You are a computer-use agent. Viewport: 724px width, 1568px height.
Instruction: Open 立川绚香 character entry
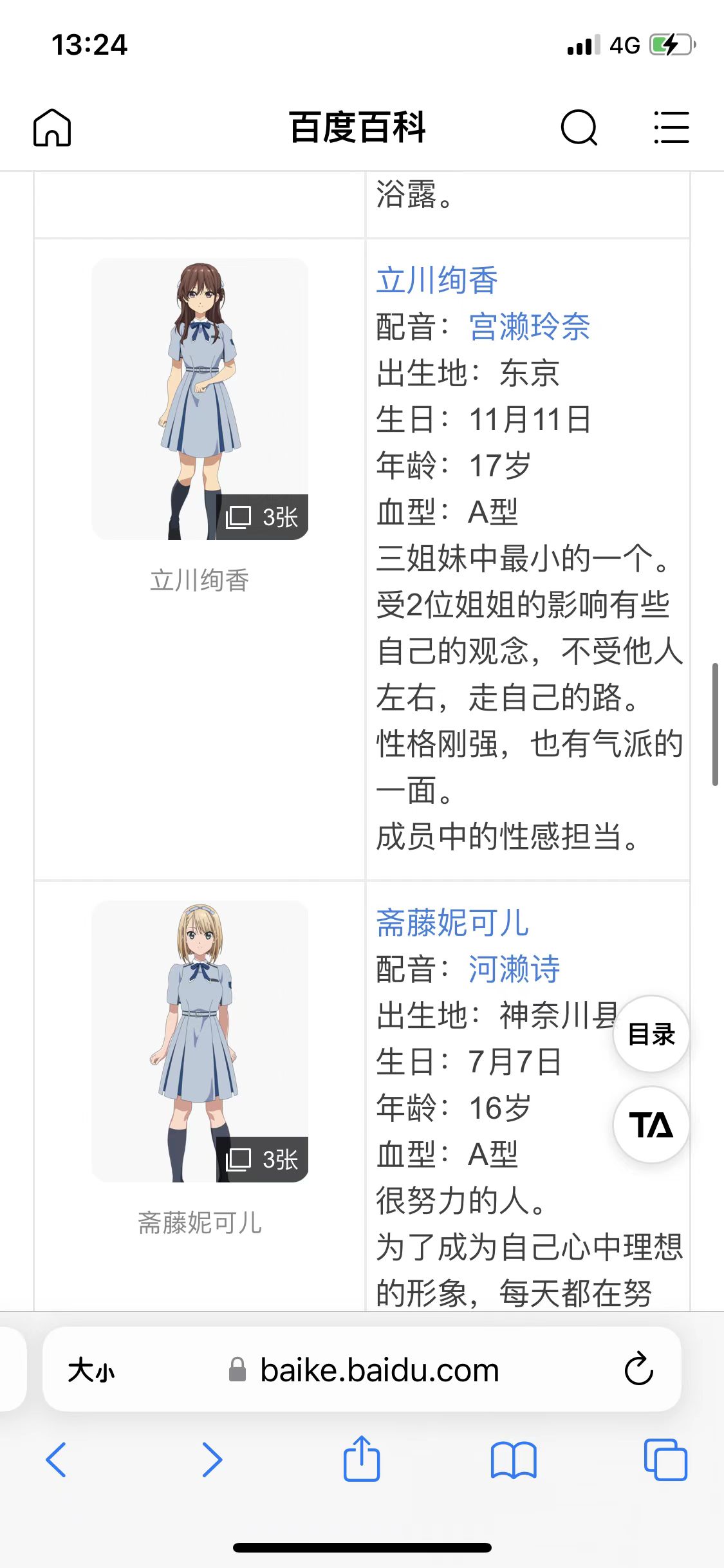pyautogui.click(x=435, y=280)
